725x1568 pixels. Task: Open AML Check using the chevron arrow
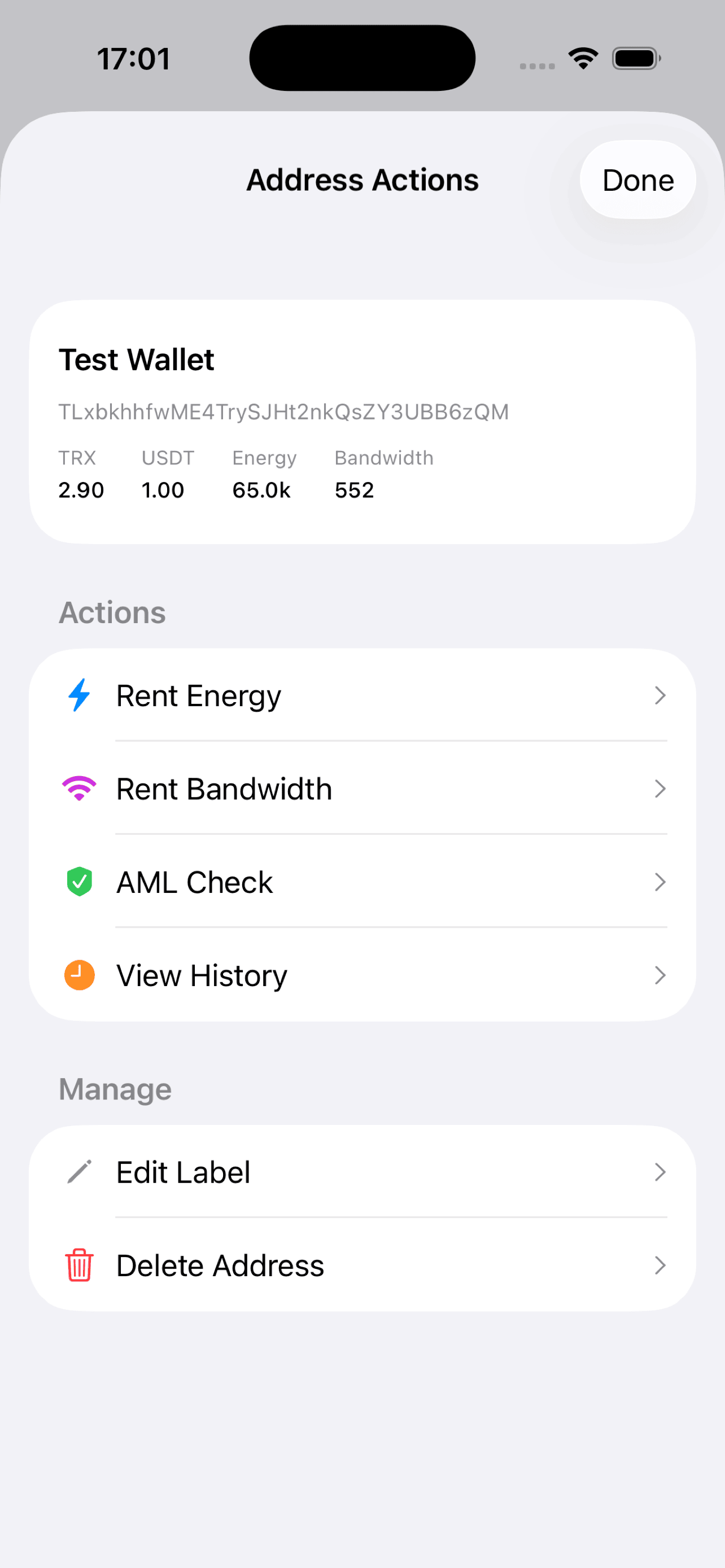click(661, 882)
